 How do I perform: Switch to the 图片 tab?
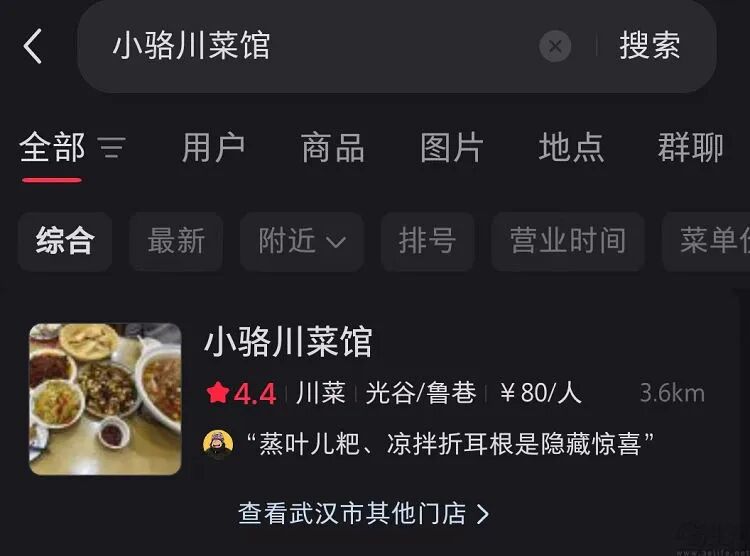pos(451,148)
